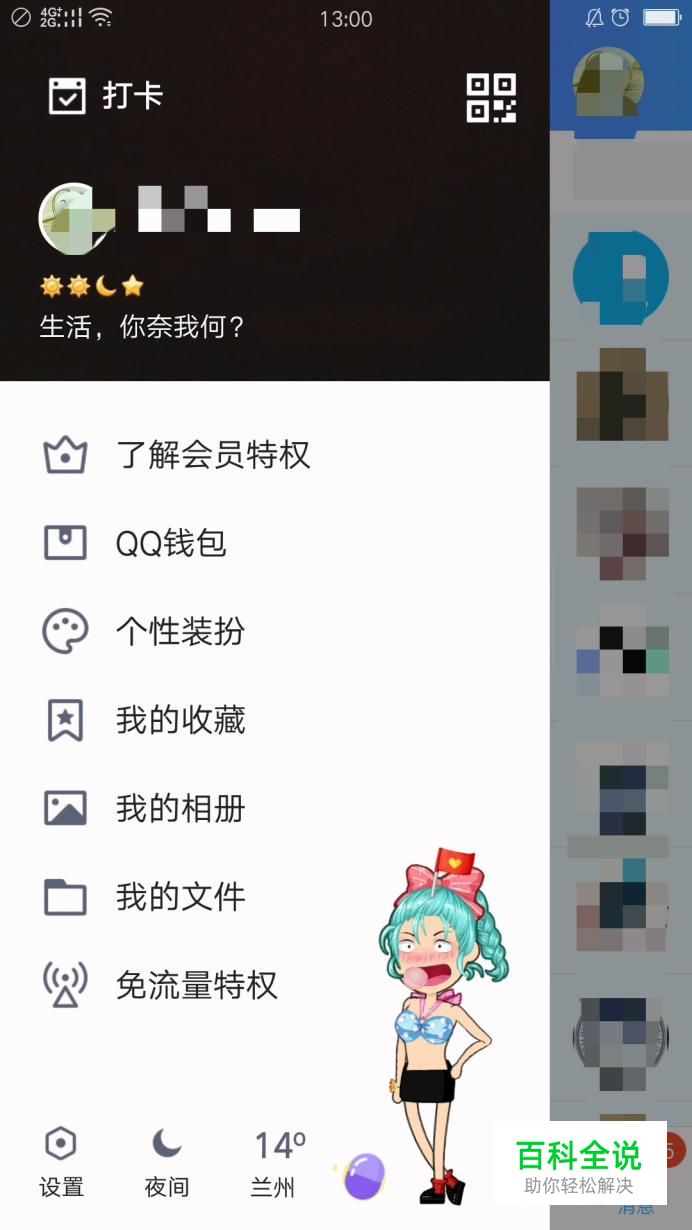Screen dimensions: 692x1230
Task: Open 设置 settings
Action: (x=61, y=1162)
